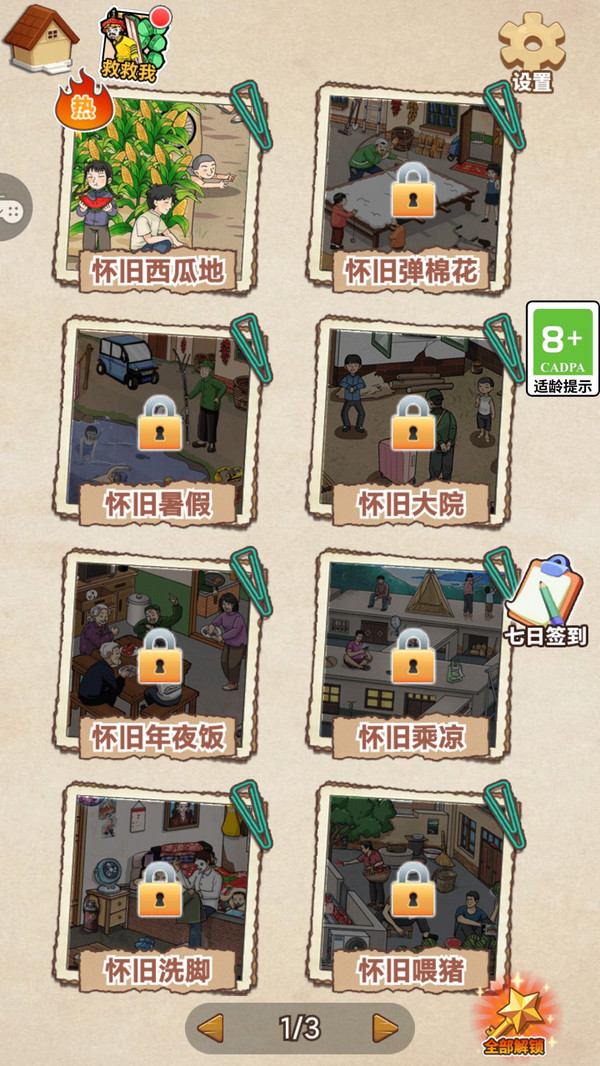Open the gamepad side tab
Viewport: 600px width, 1066px height.
[x=12, y=207]
